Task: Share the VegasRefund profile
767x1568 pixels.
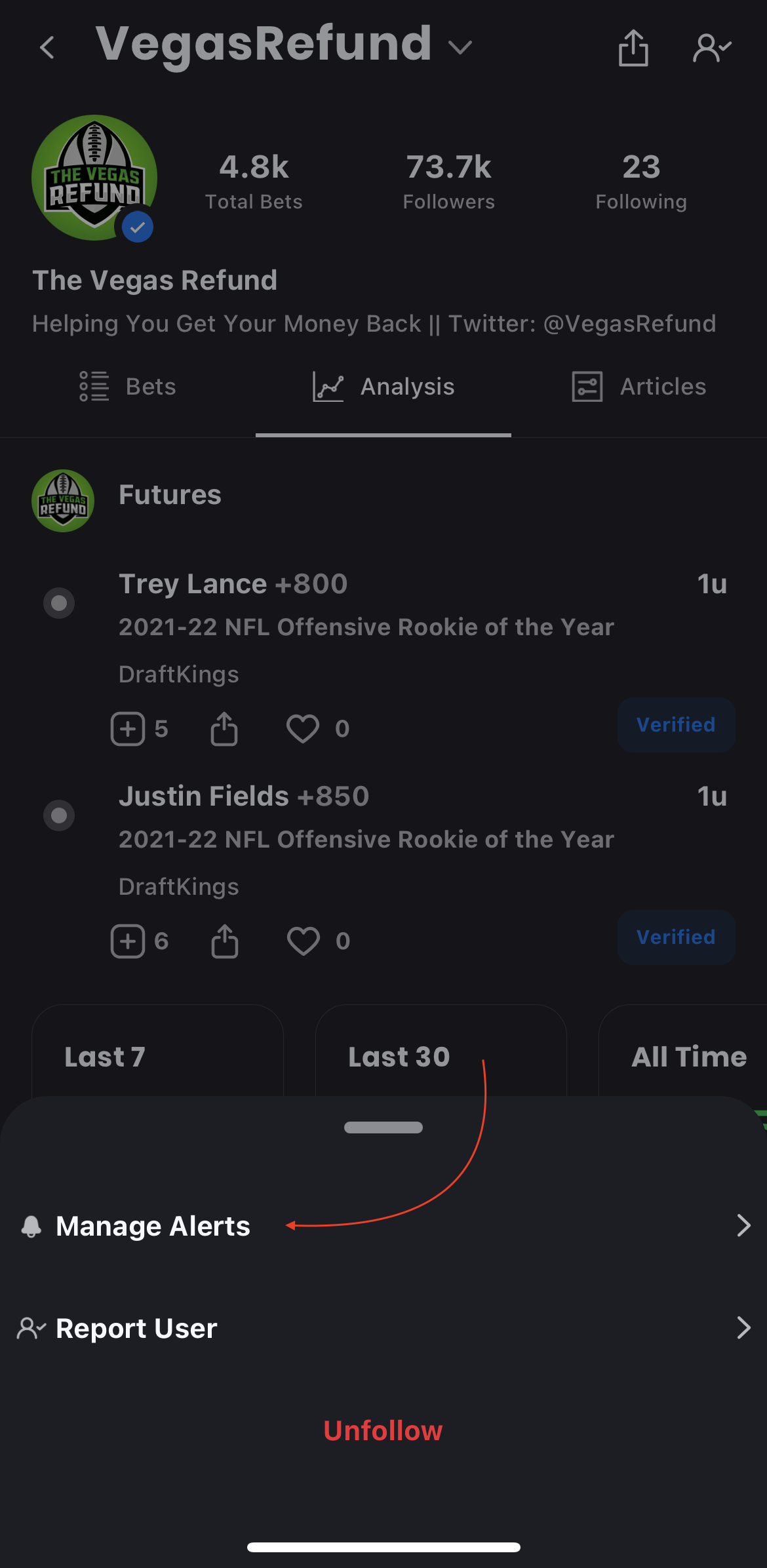Action: (633, 47)
